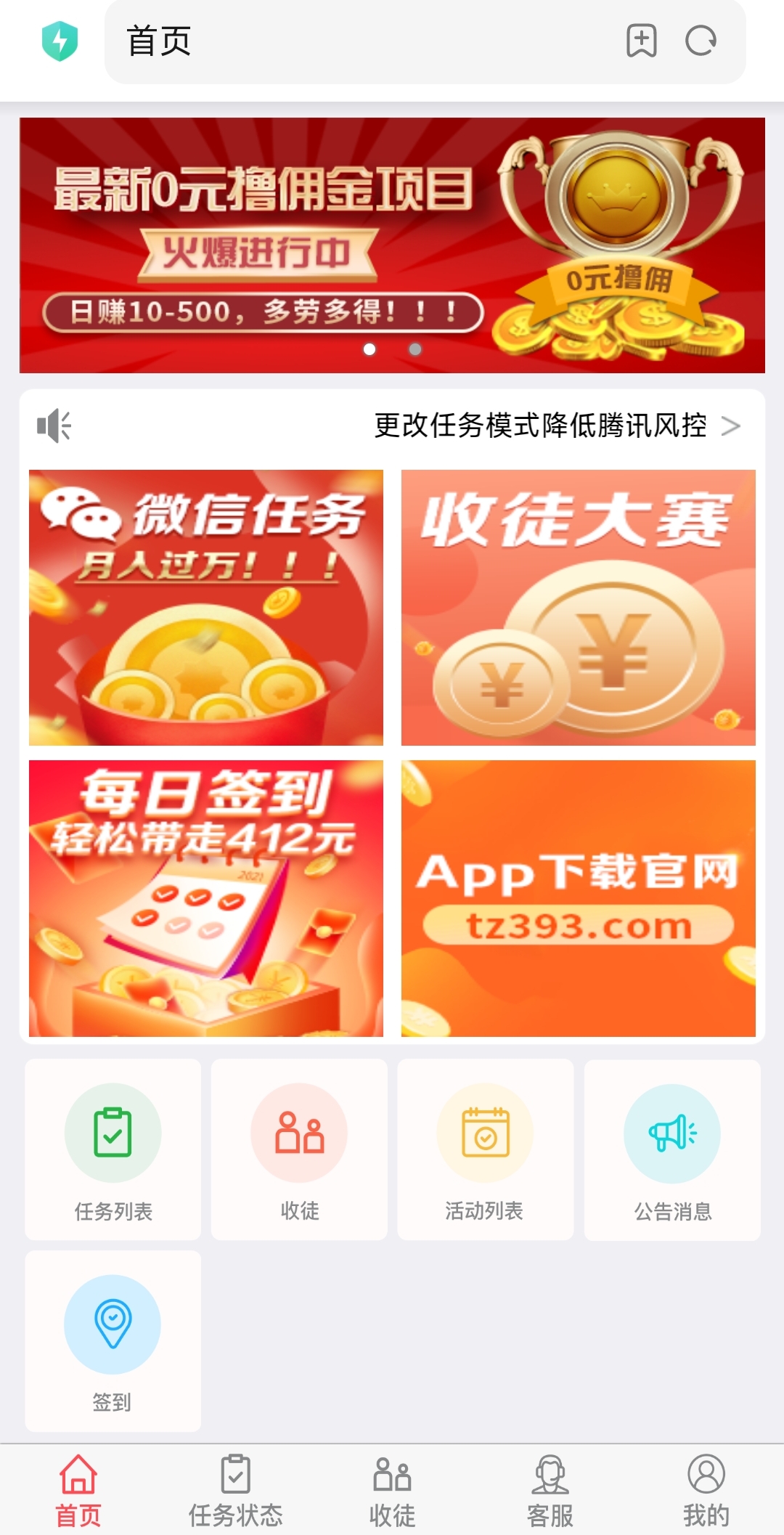Open the green shield security icon
Viewport: 784px width, 1535px height.
[x=60, y=41]
